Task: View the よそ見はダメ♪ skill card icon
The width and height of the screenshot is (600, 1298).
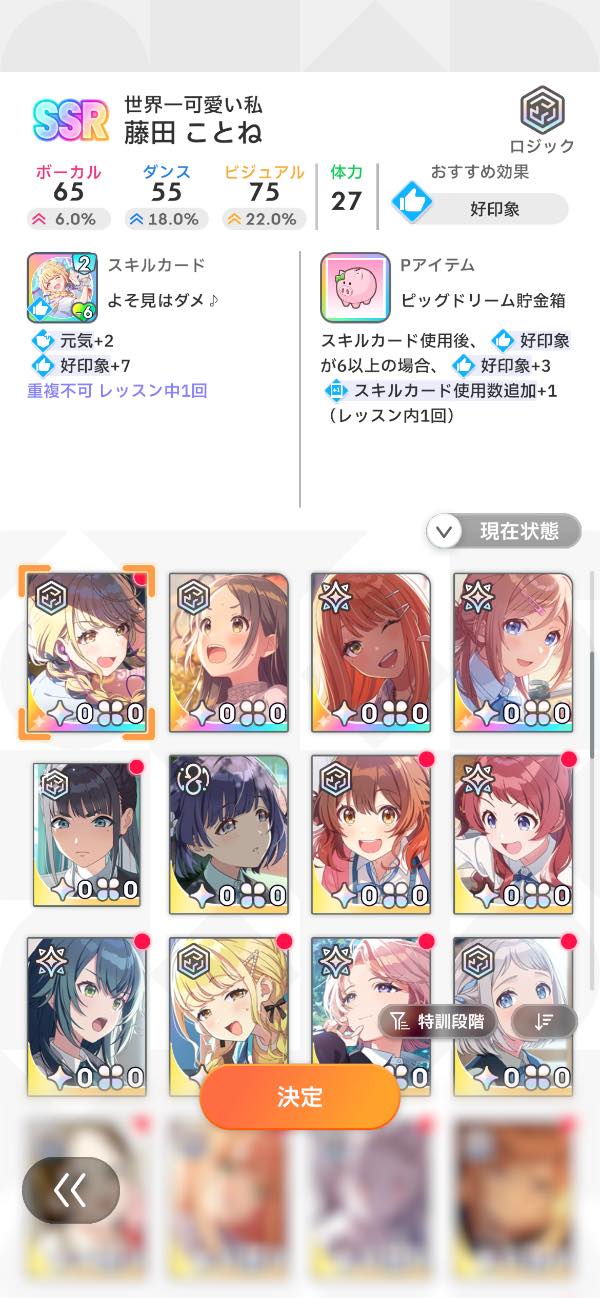Action: [x=62, y=287]
